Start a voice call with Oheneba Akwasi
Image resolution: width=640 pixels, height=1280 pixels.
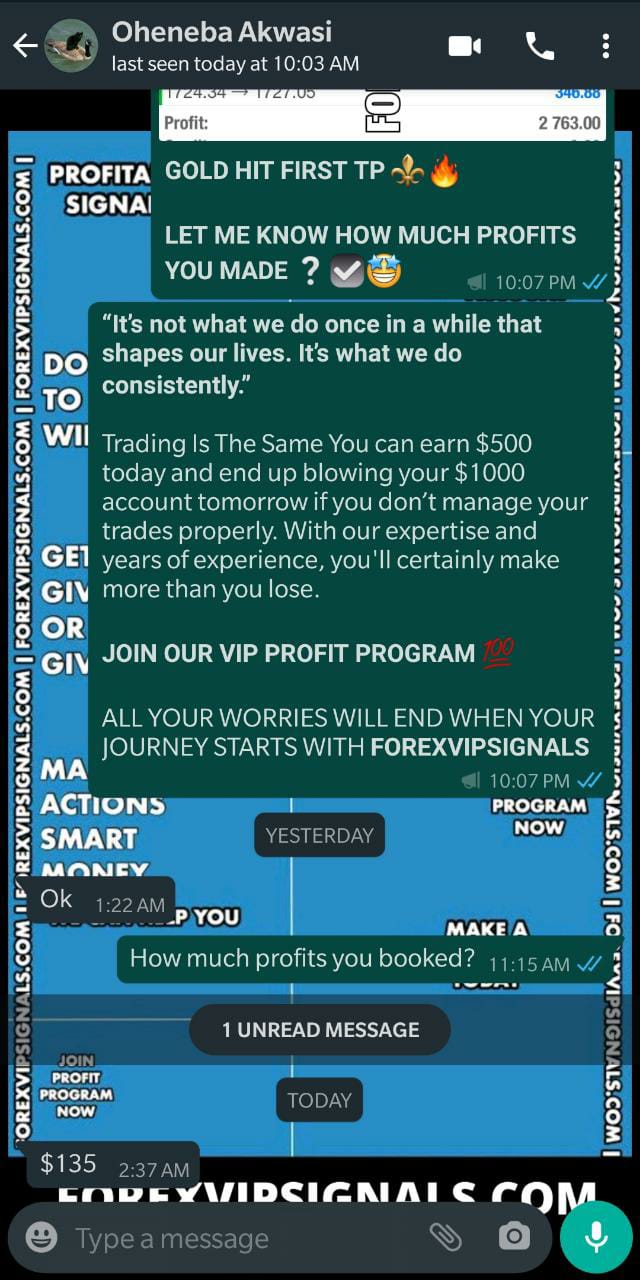(x=540, y=46)
